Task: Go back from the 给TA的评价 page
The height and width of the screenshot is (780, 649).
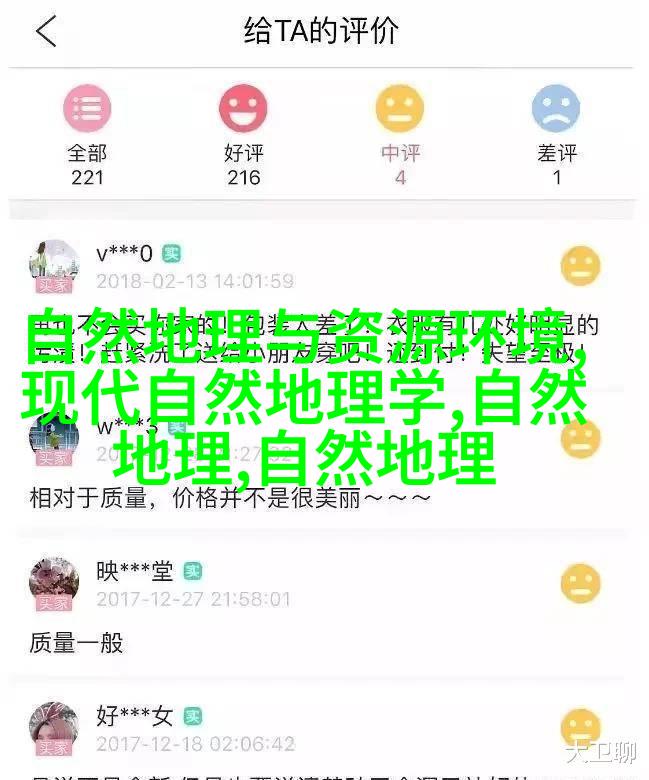Action: pos(46,32)
